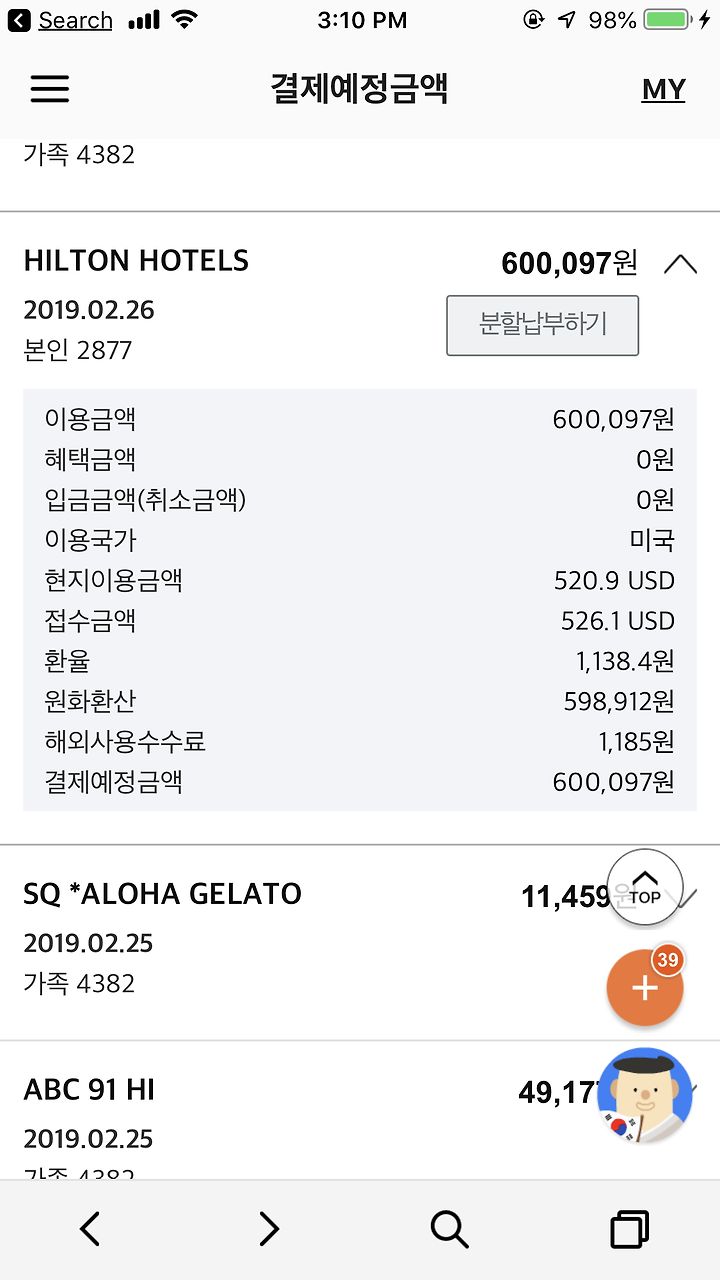This screenshot has height=1280, width=720.
Task: Open the MY page link
Action: pos(663,90)
